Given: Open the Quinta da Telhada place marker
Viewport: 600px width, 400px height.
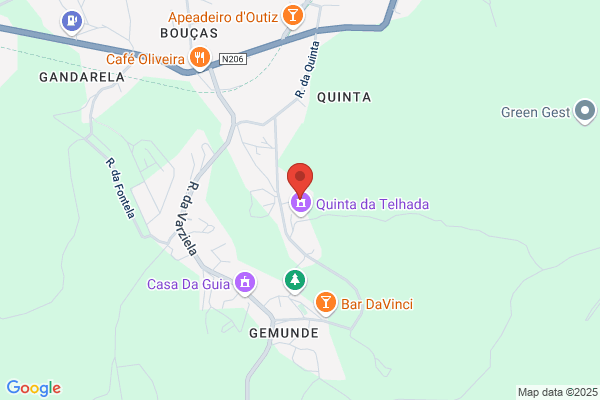Looking at the screenshot, I should click(x=301, y=204).
